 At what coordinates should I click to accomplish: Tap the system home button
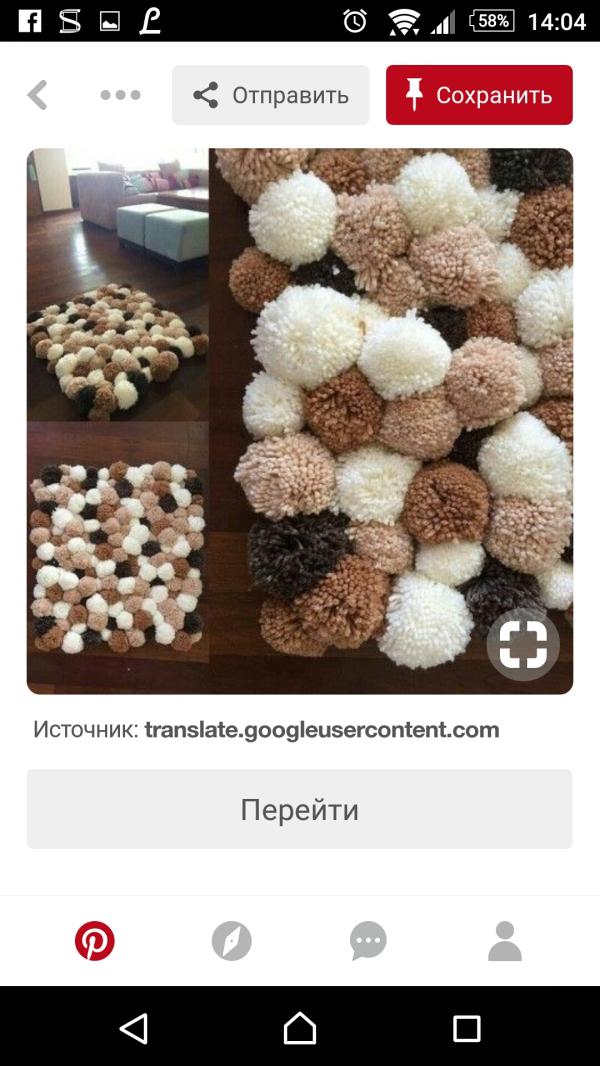click(299, 1027)
